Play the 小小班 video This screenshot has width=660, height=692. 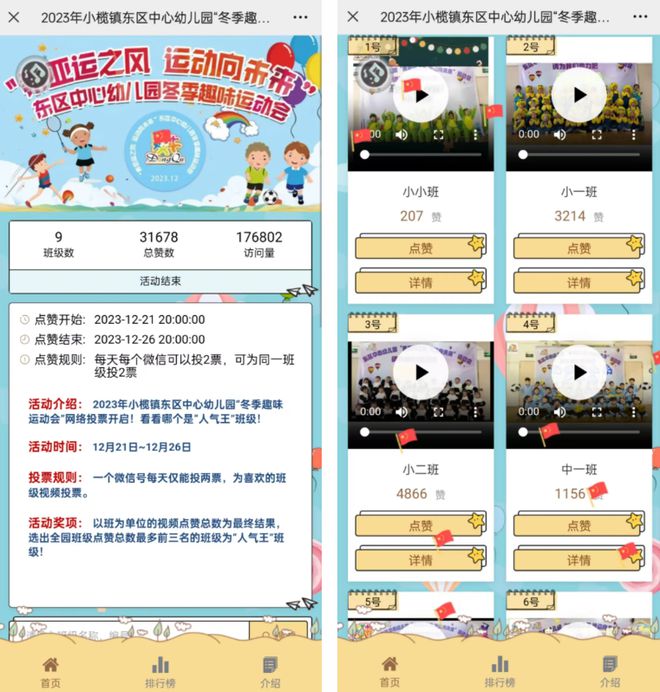[421, 94]
